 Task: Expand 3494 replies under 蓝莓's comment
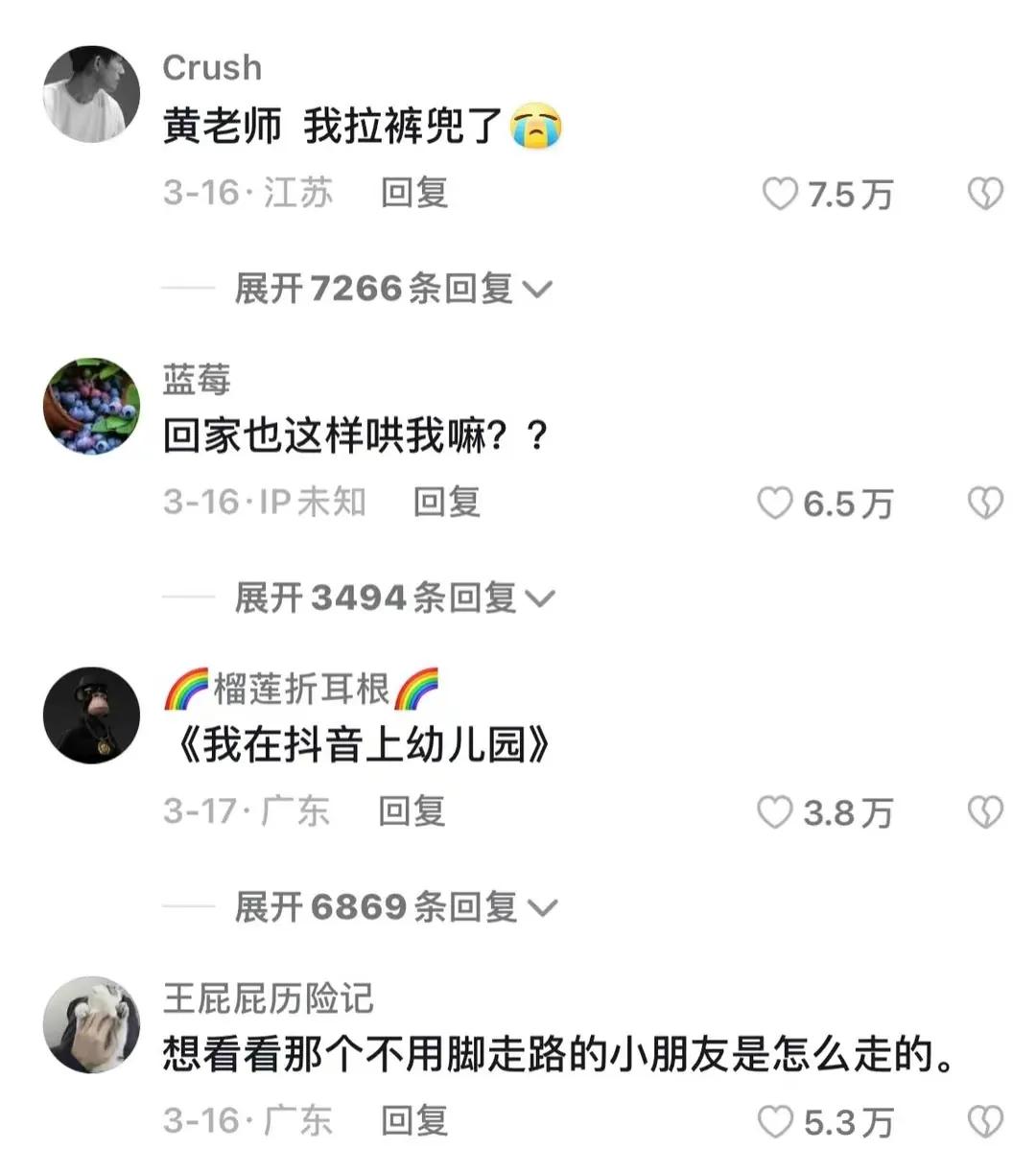point(384,597)
